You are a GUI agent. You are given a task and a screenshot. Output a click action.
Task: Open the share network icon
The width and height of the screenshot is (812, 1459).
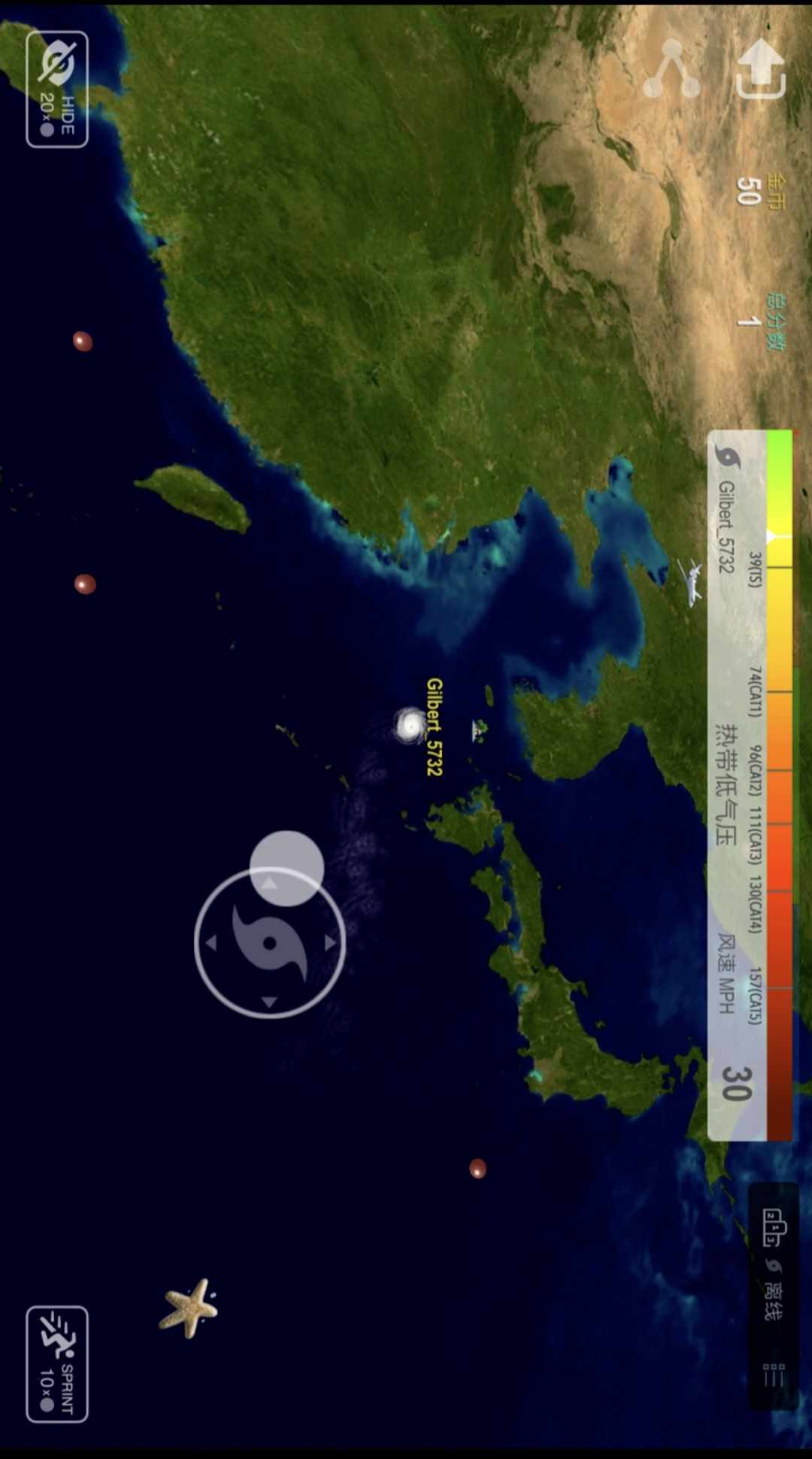(671, 70)
